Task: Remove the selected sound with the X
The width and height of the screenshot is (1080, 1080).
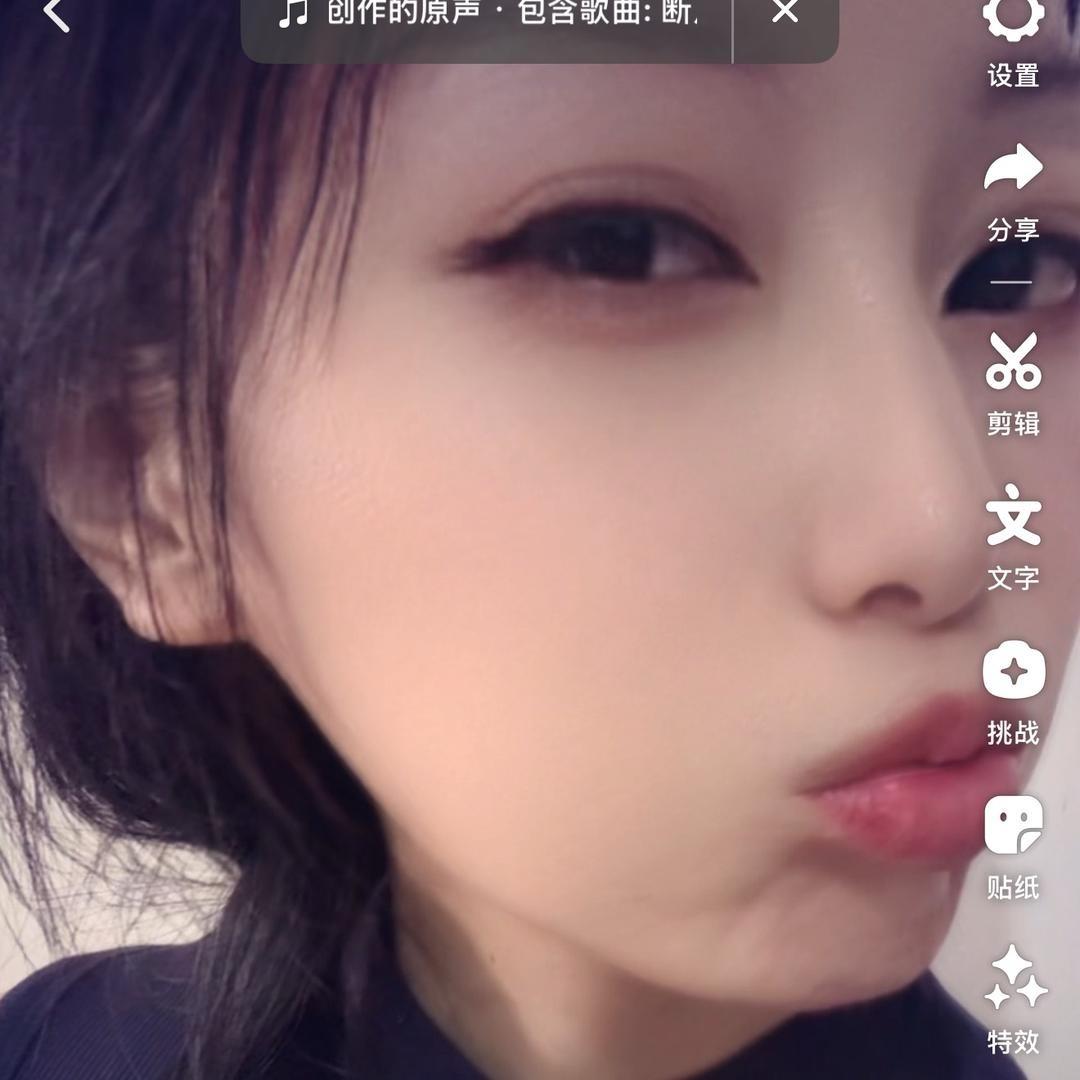Action: 785,12
